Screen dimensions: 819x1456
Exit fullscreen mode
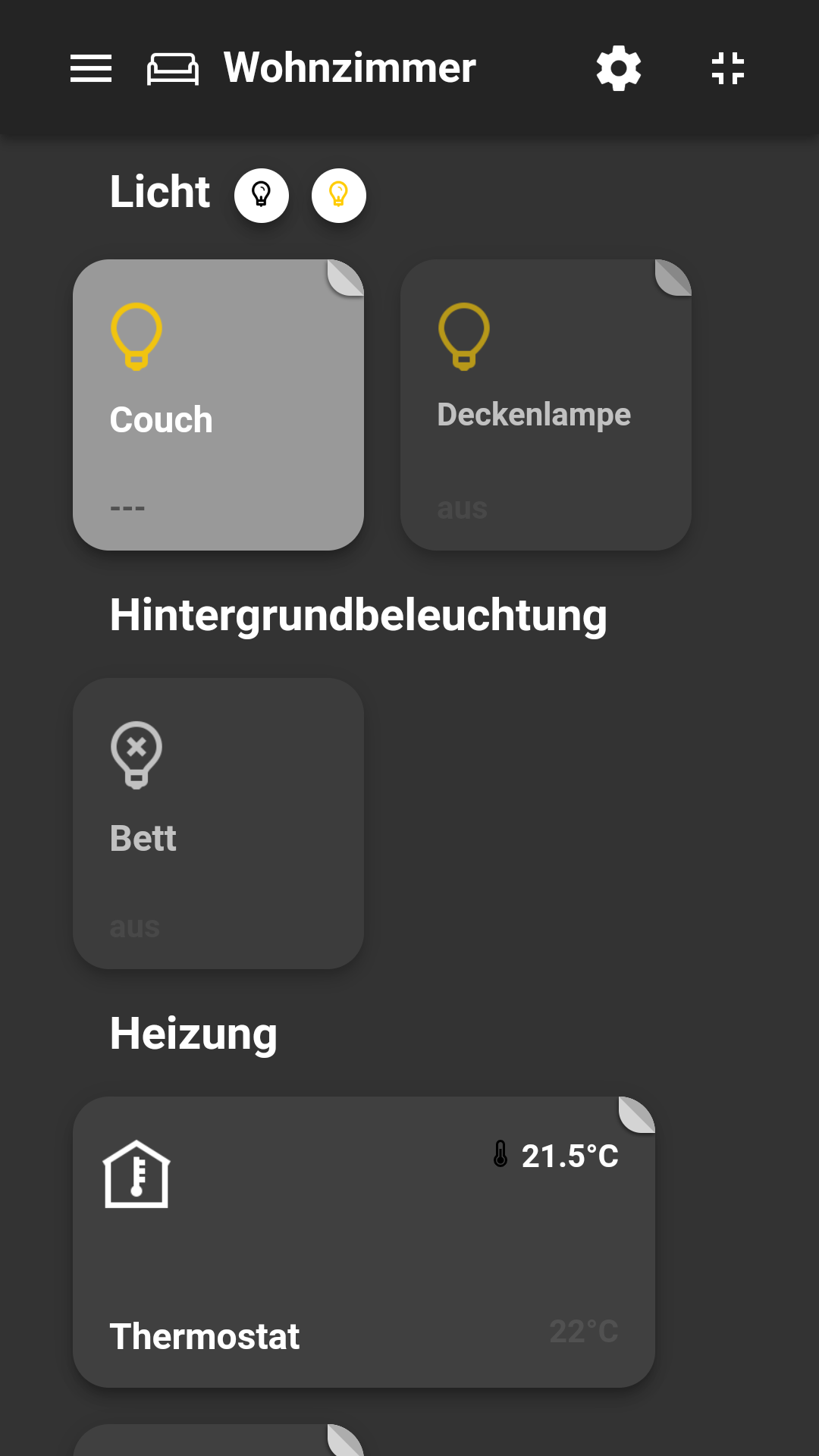(728, 68)
